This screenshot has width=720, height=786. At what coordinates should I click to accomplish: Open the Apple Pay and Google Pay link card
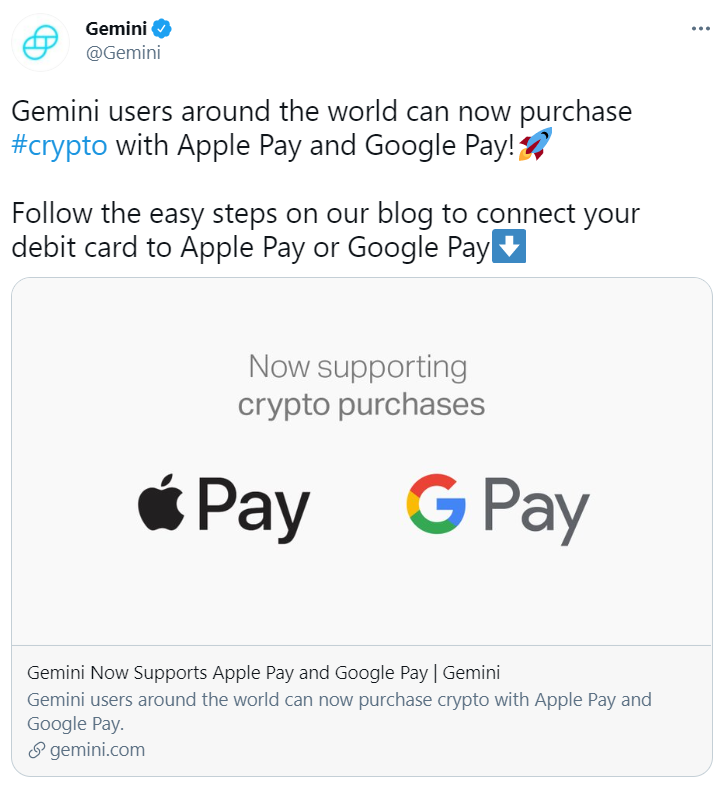point(362,460)
